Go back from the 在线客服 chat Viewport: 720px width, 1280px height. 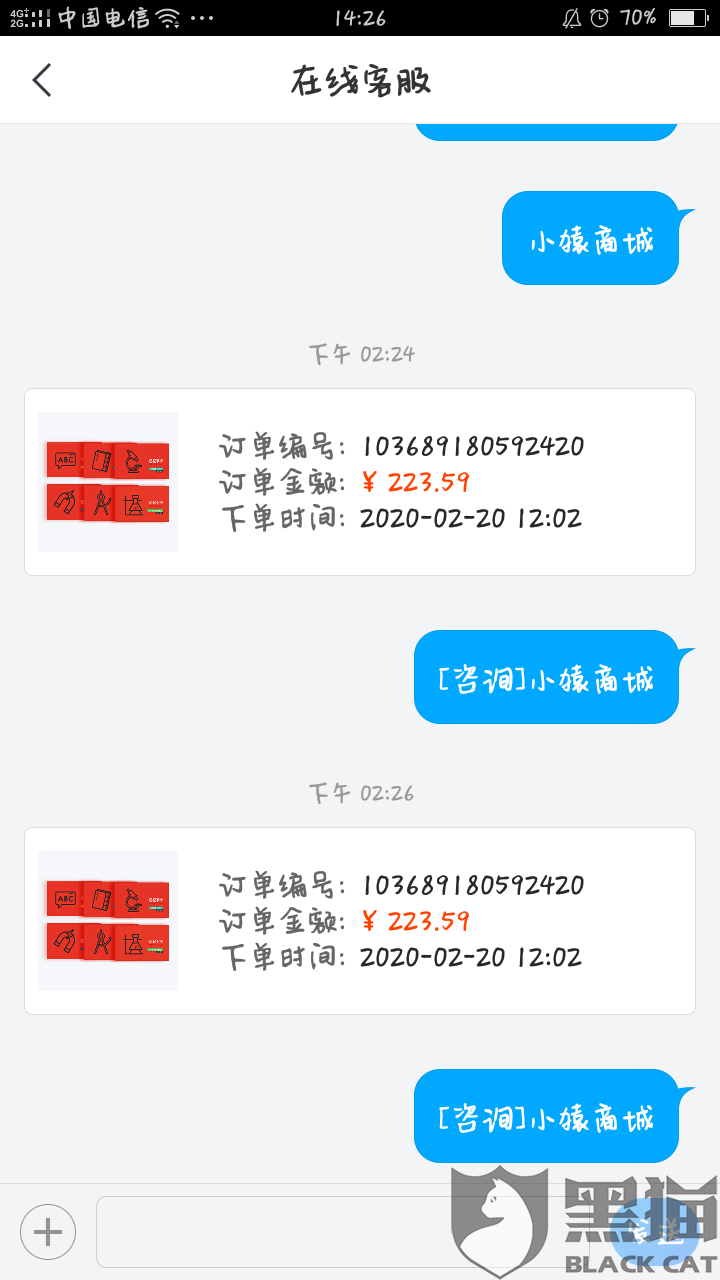[41, 80]
